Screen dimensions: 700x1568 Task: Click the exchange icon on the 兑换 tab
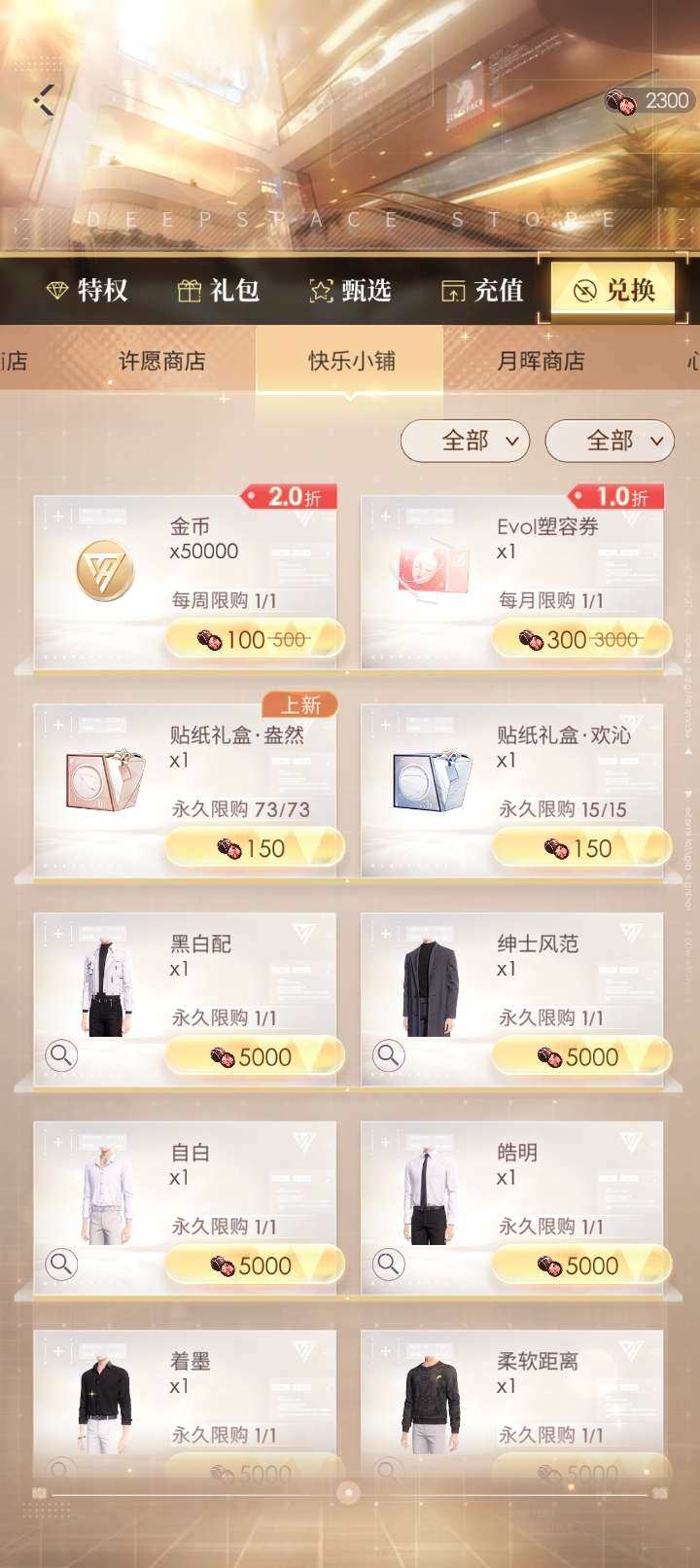[584, 289]
